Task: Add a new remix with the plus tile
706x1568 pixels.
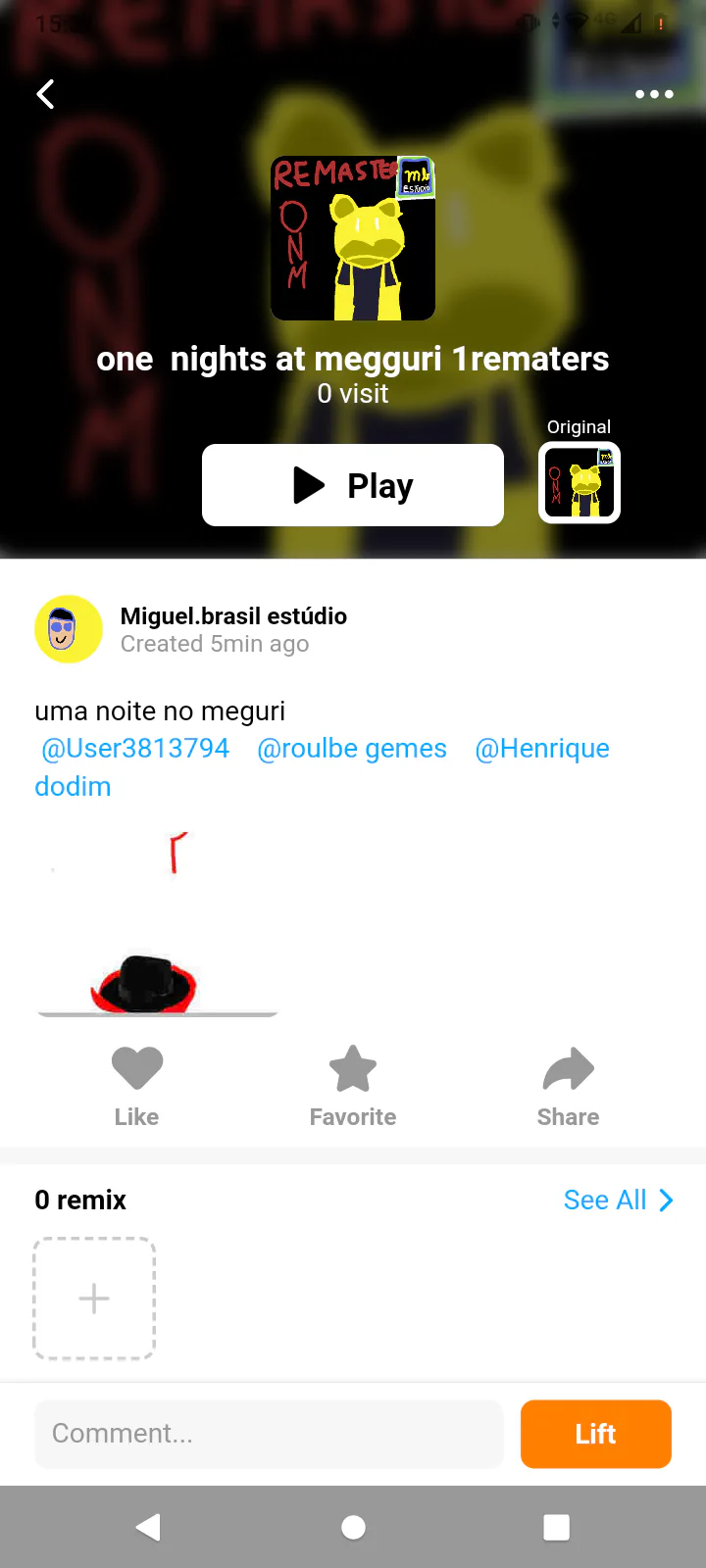Action: [94, 1298]
